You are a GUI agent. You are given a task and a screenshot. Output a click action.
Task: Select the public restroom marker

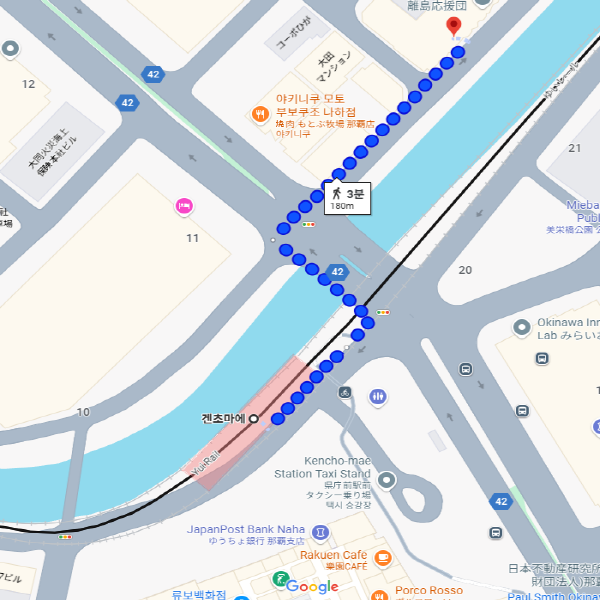coord(378,397)
